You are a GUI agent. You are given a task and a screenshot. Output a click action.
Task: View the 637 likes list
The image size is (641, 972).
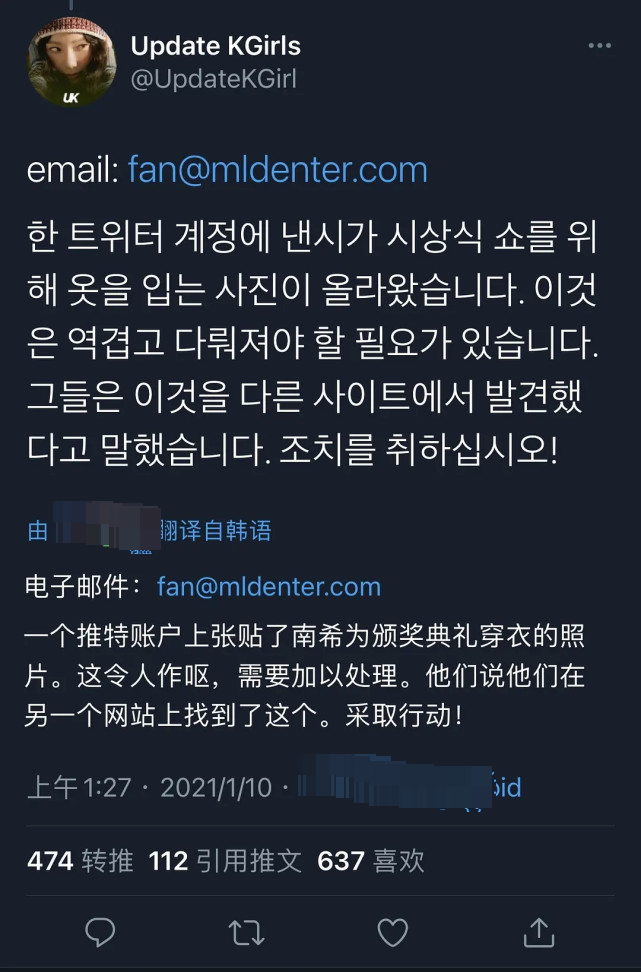370,861
